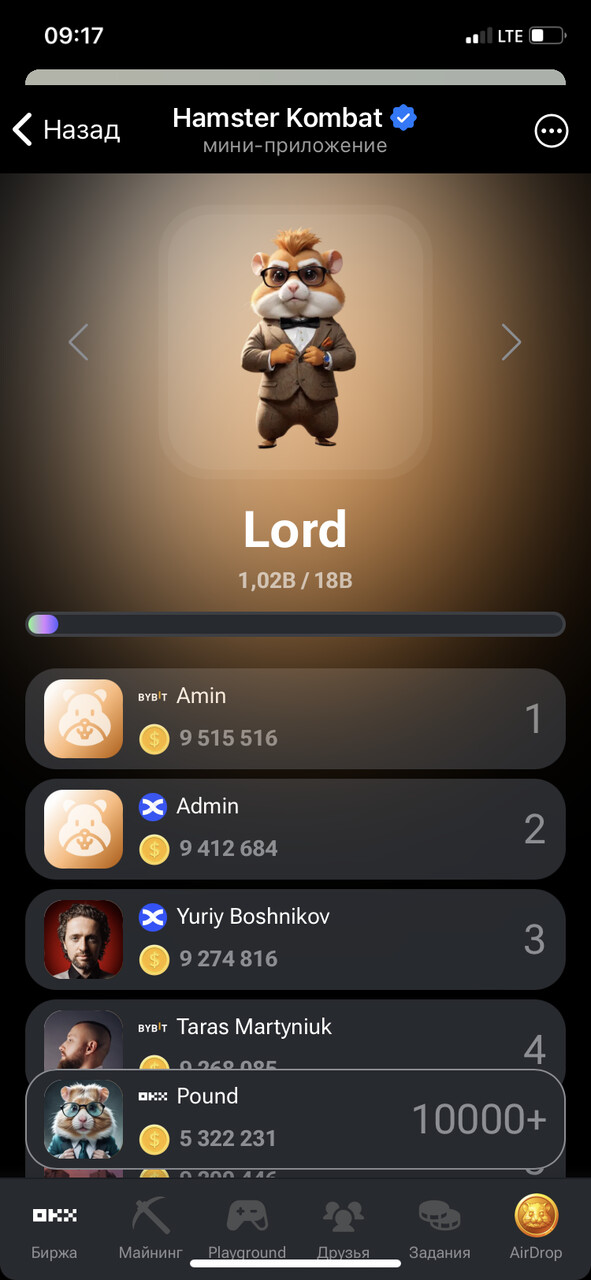591x1280 pixels.
Task: Go to the Друзья tab
Action: 343,1229
